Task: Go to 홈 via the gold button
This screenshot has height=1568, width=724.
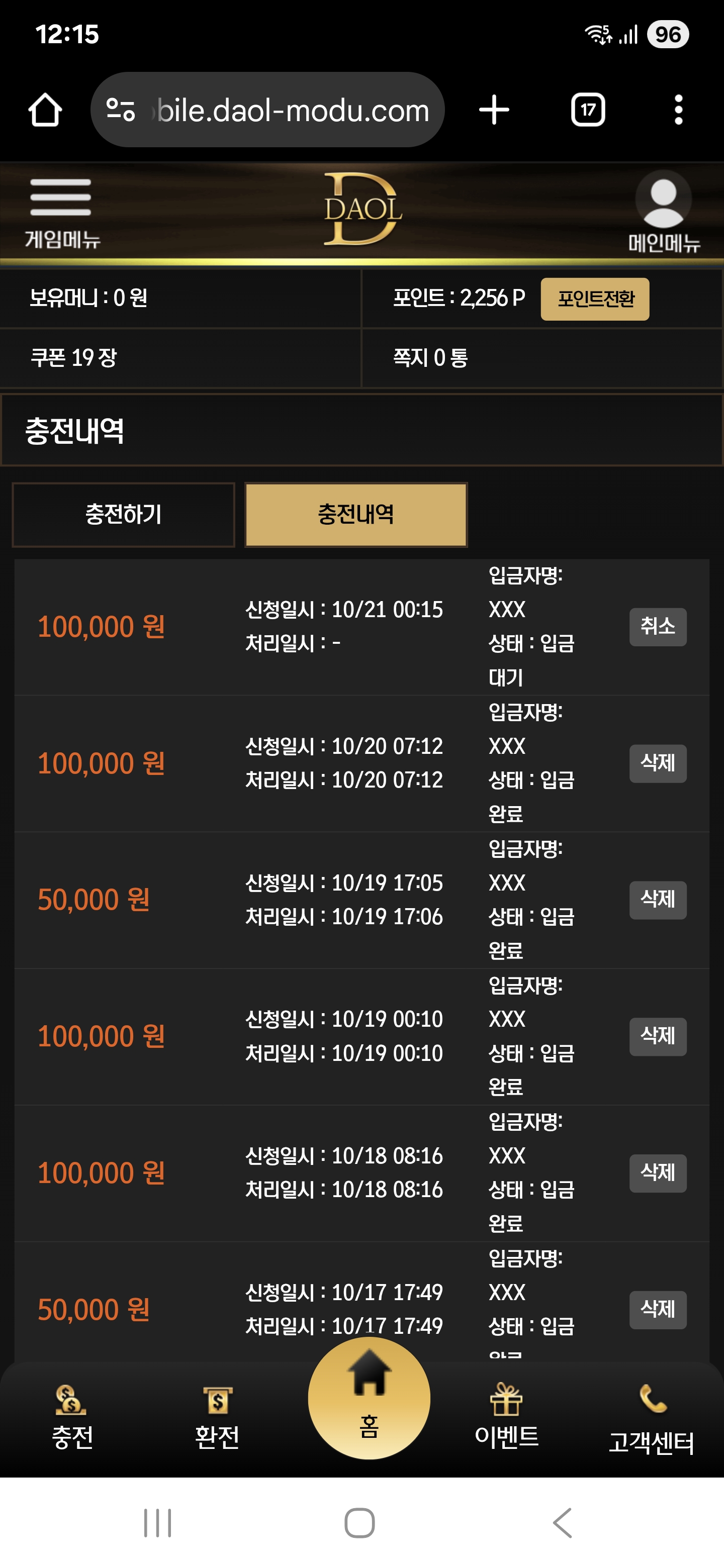Action: click(369, 1398)
